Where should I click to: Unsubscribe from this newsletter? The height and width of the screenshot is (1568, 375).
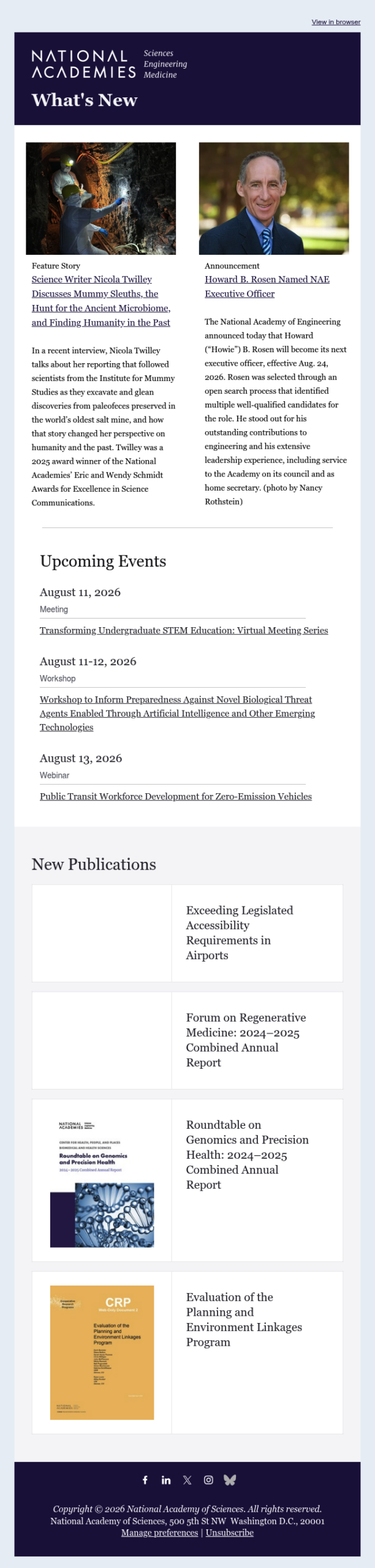[x=230, y=1532]
